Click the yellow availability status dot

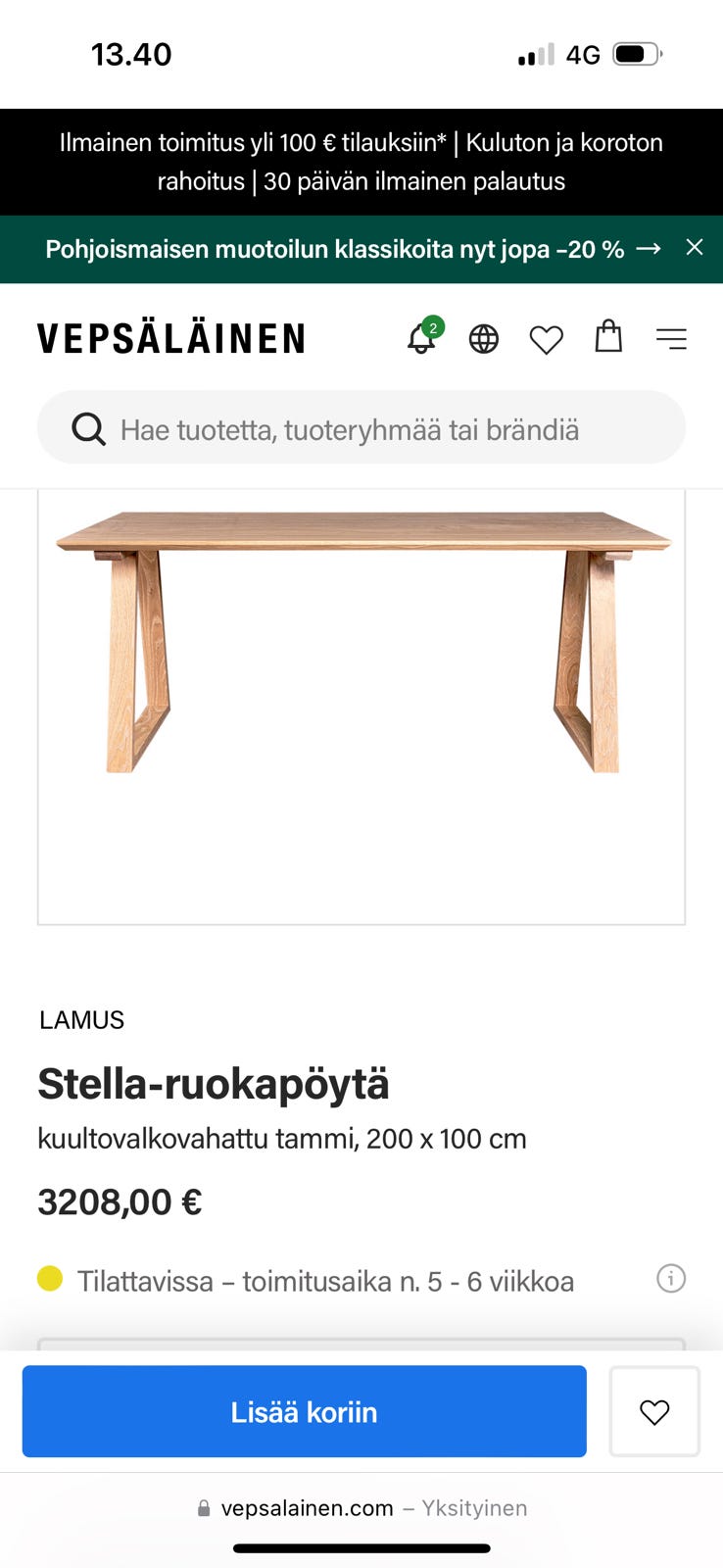[50, 1279]
